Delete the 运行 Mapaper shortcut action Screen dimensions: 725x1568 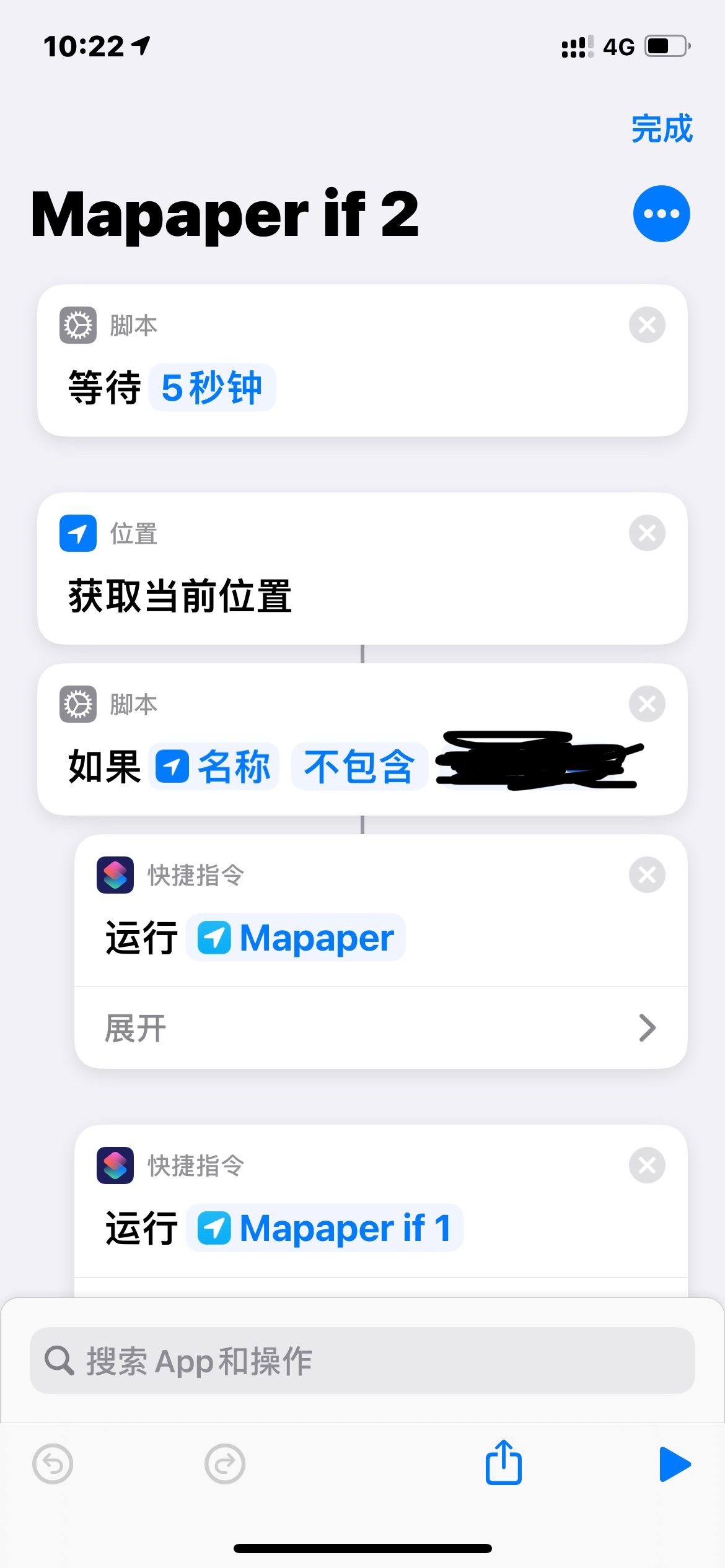tap(647, 875)
